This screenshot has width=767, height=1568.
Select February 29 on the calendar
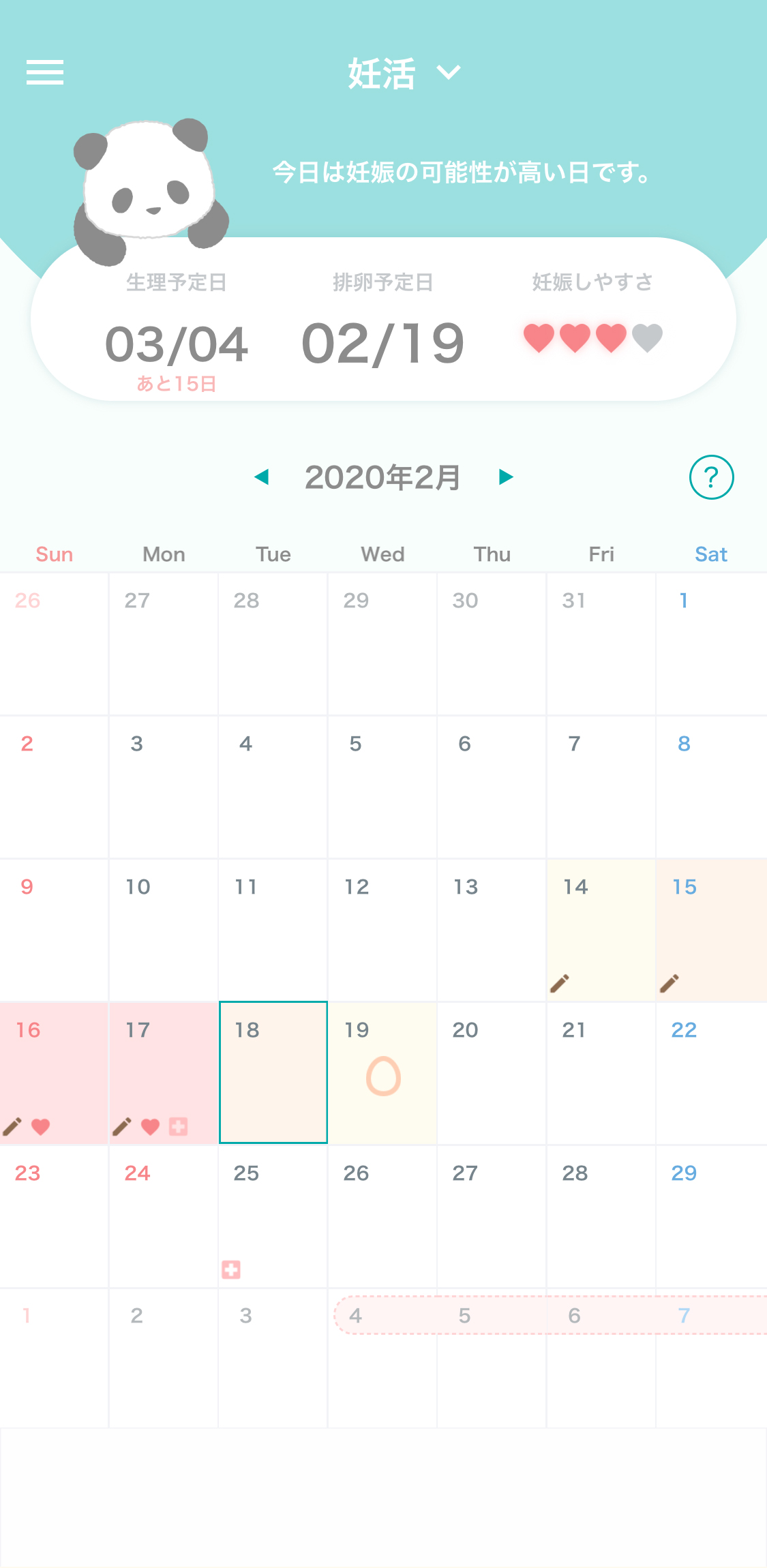point(711,1216)
